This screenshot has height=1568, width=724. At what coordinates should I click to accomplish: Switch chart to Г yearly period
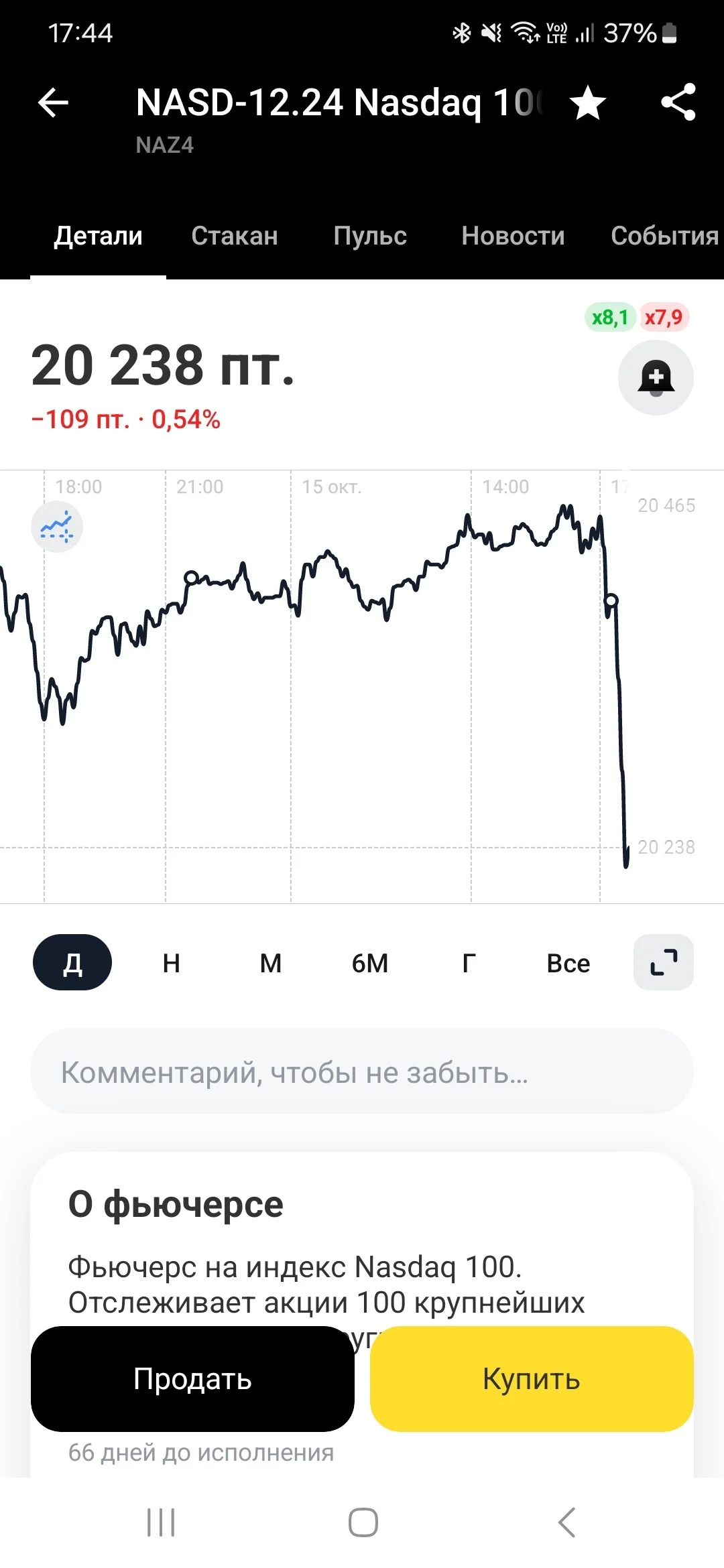[x=469, y=963]
